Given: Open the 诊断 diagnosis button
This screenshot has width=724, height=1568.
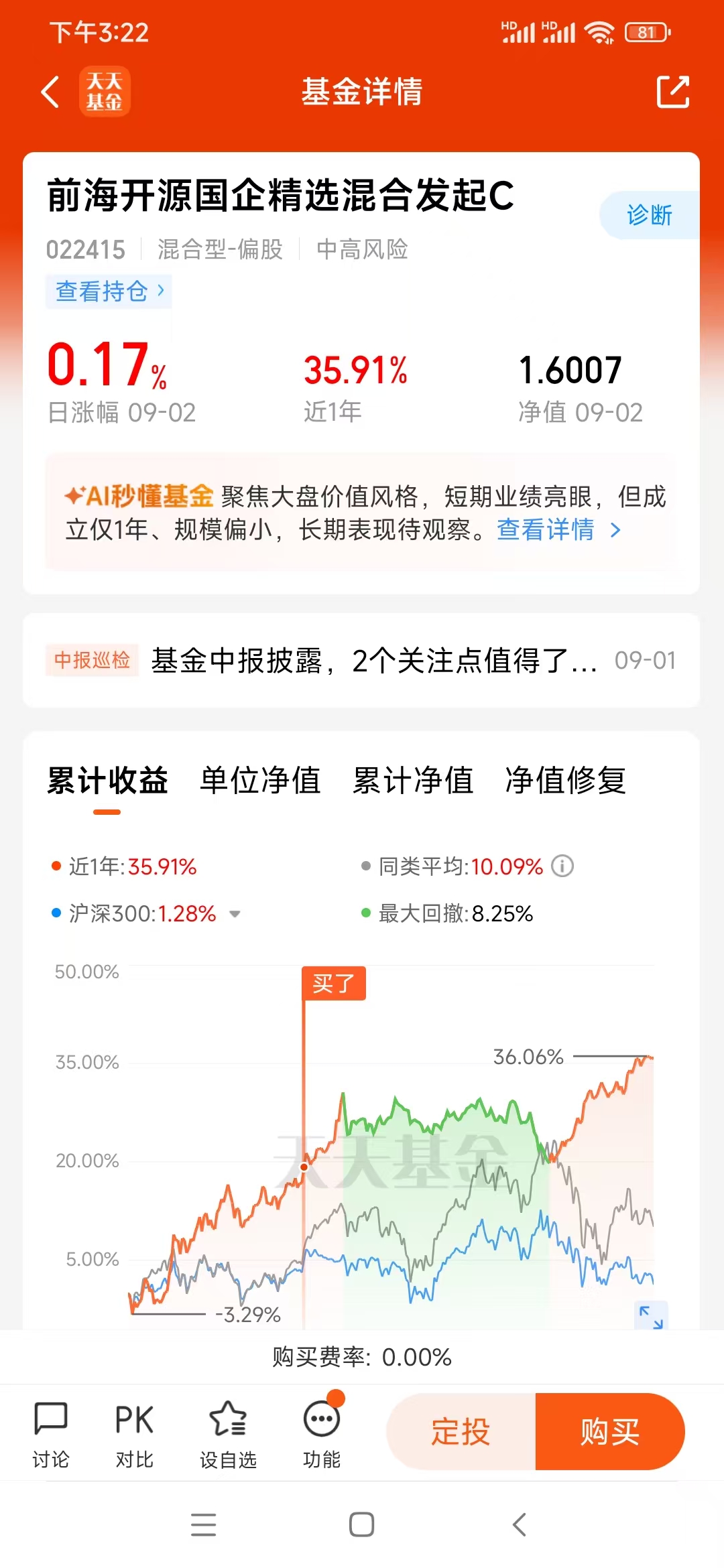Looking at the screenshot, I should point(649,215).
